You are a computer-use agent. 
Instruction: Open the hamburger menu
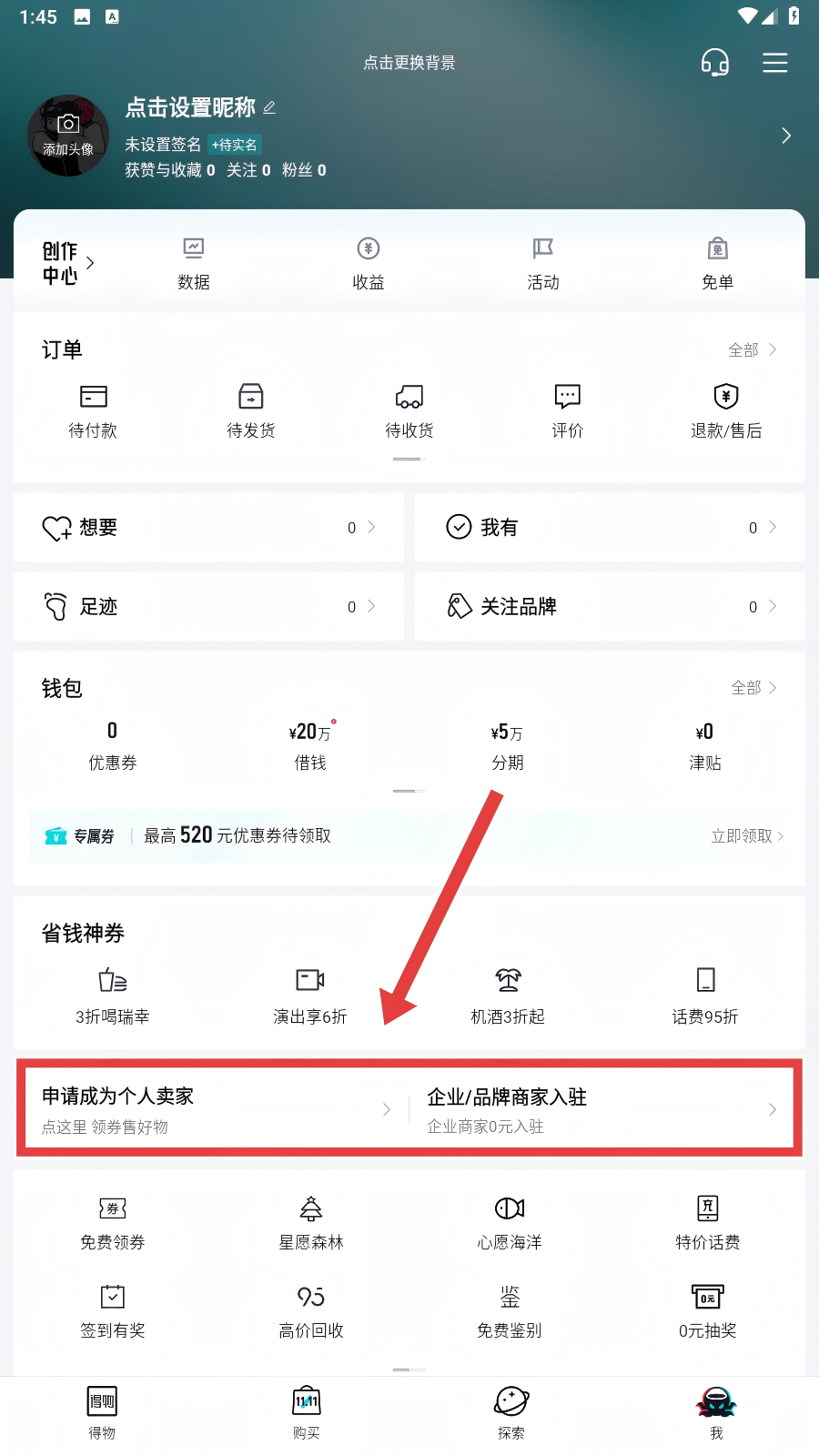[x=774, y=63]
